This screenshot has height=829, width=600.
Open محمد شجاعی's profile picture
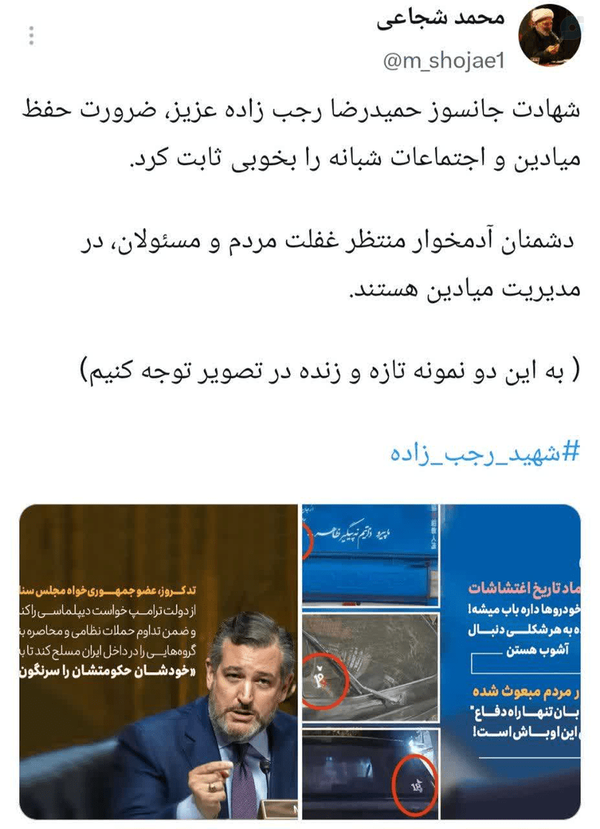point(550,35)
